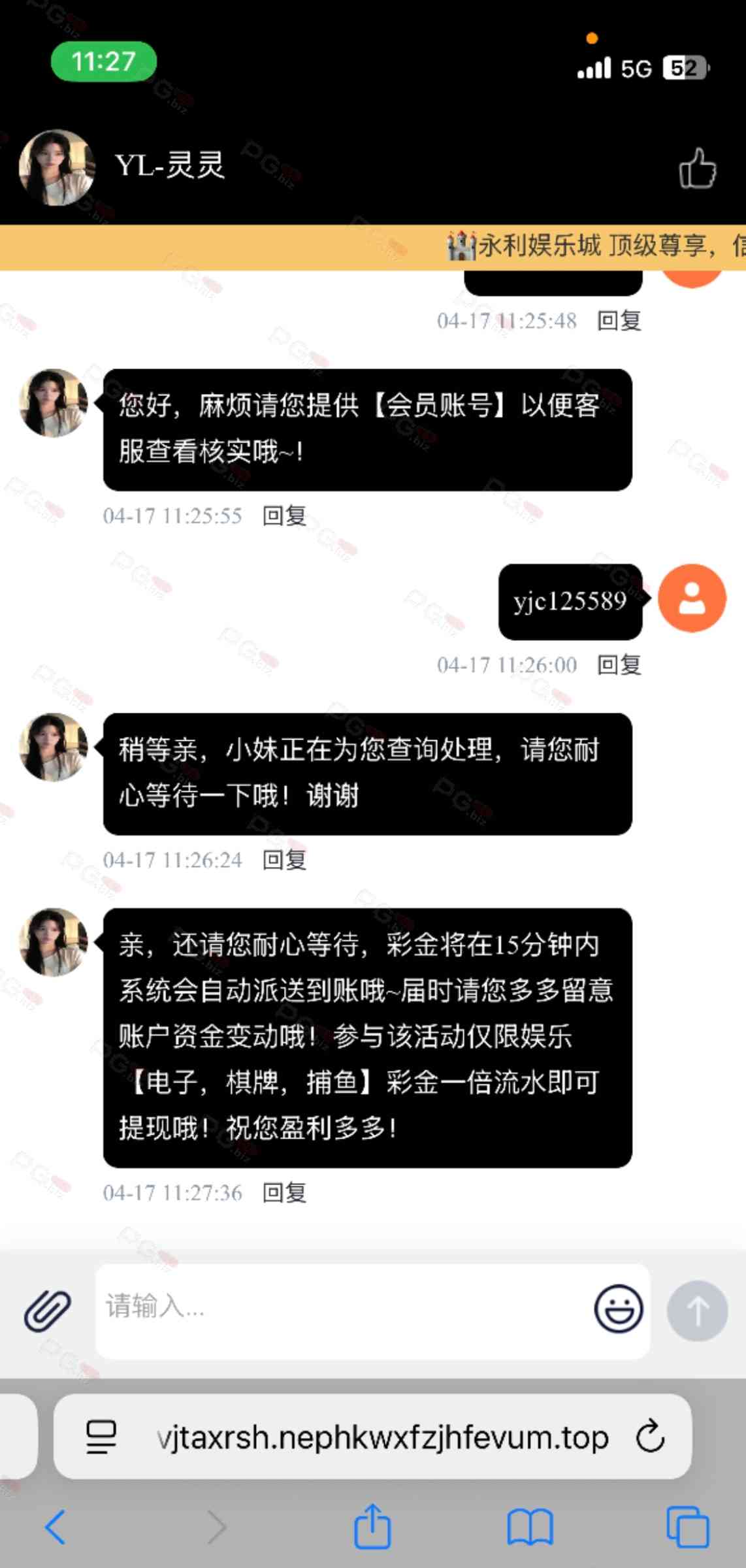The image size is (746, 1568).
Task: Tap the thumbs-up icon for YL-灵灵
Action: [697, 169]
